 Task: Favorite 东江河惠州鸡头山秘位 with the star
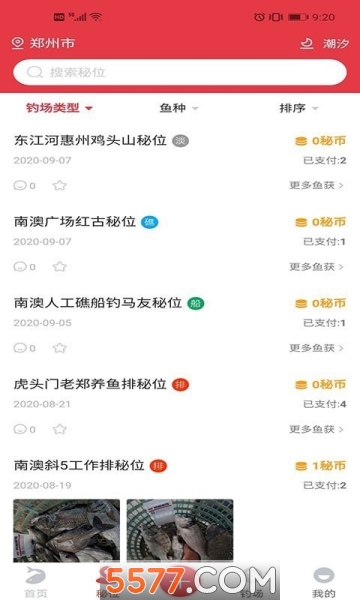pos(60,186)
